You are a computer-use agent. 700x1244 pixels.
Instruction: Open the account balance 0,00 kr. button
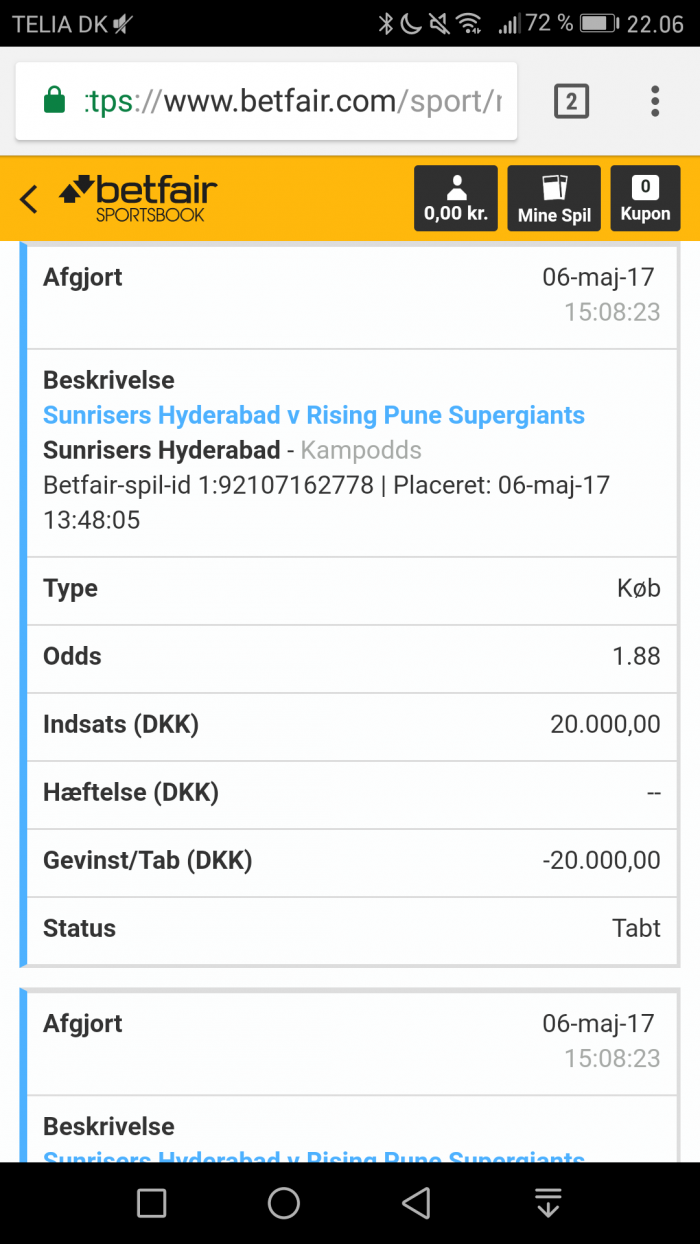tap(456, 198)
